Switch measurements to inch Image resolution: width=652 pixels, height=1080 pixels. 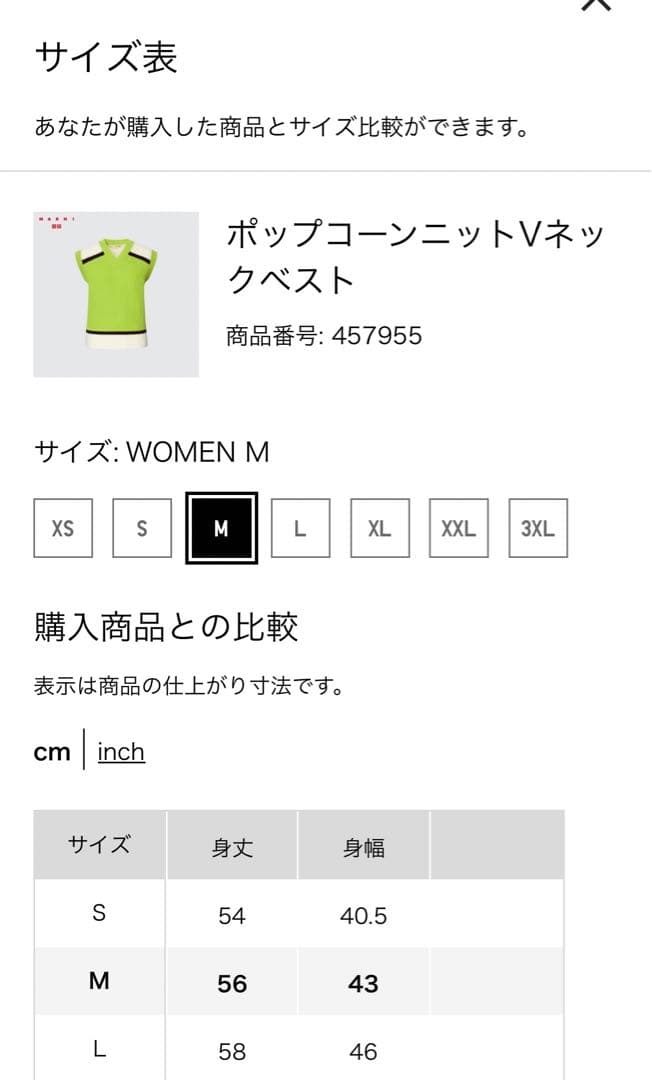click(x=121, y=751)
